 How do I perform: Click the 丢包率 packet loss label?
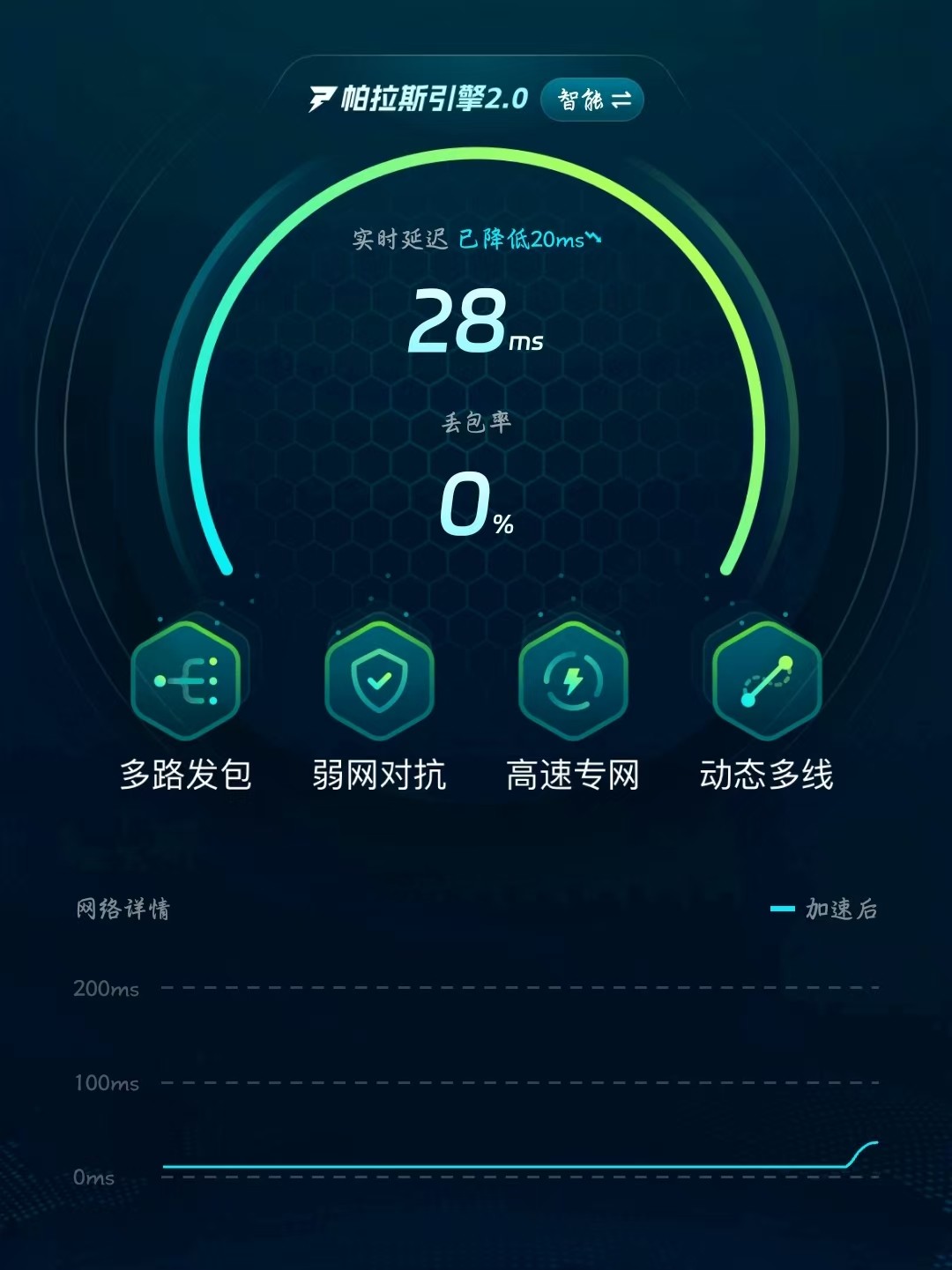[476, 422]
